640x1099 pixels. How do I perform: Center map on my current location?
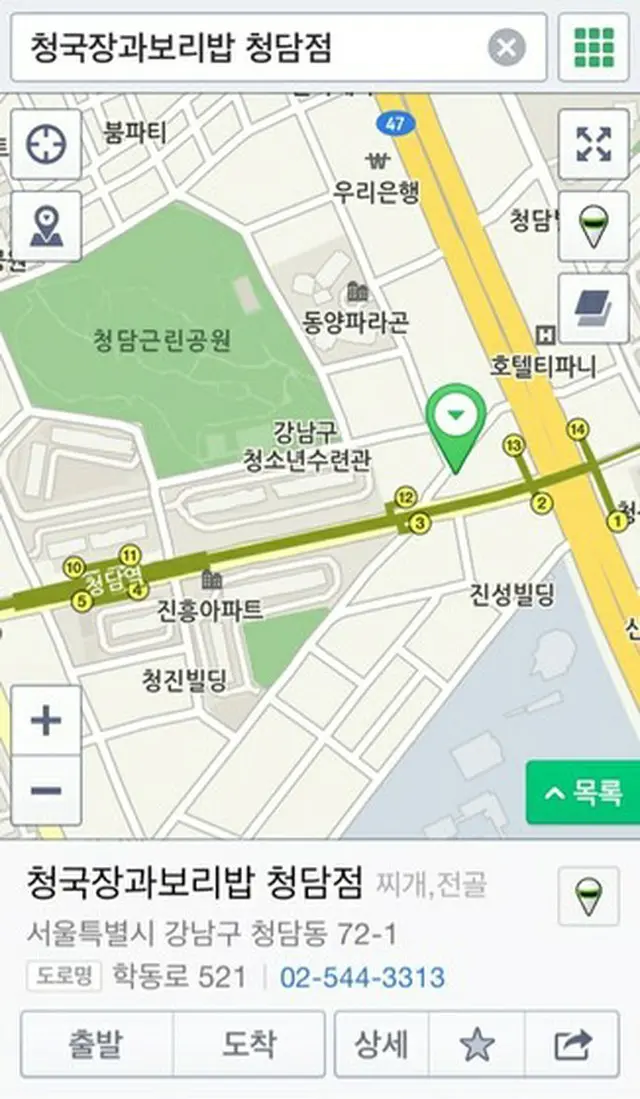(x=45, y=145)
